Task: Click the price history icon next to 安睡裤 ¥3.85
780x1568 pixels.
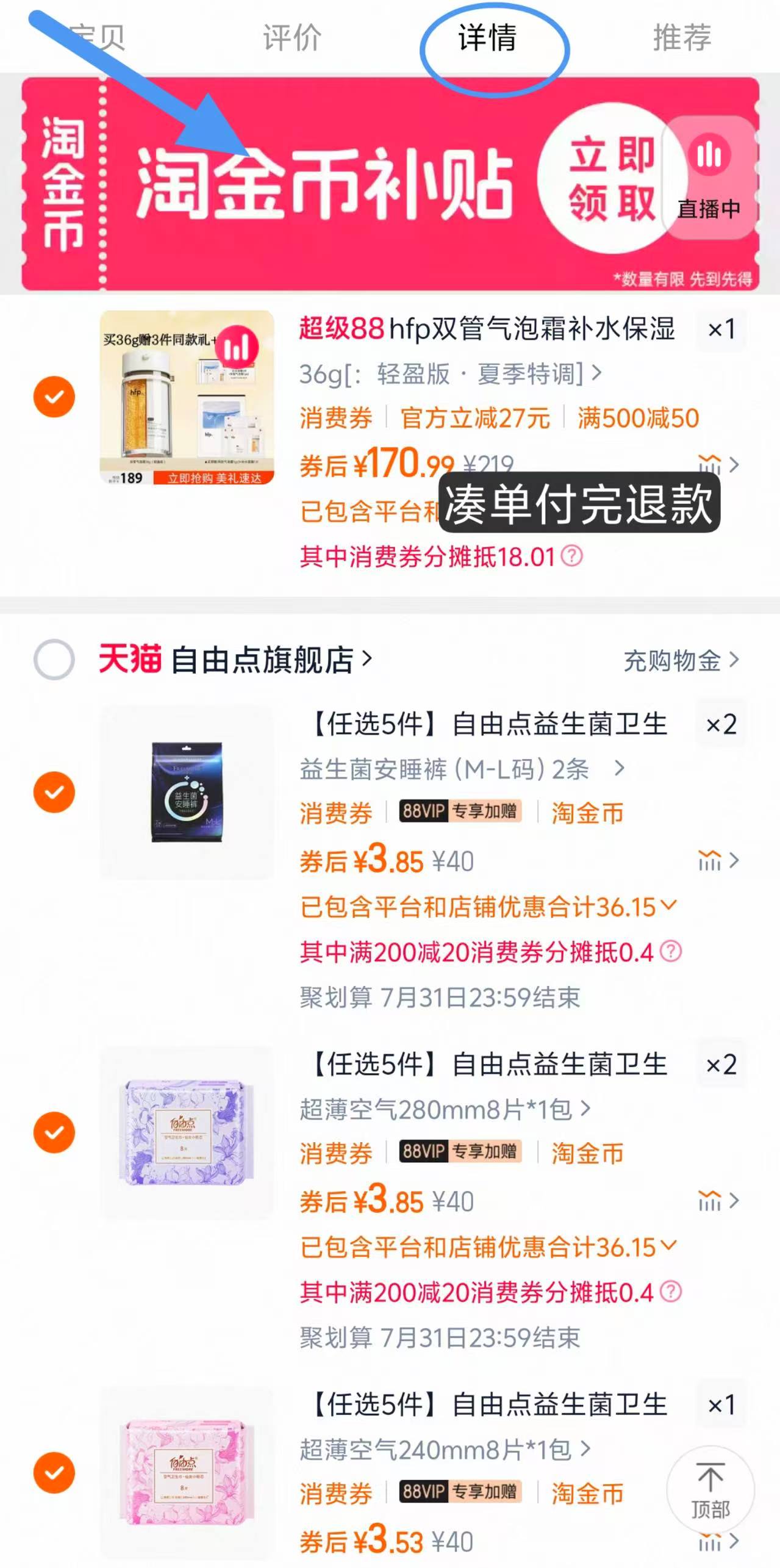Action: click(710, 861)
